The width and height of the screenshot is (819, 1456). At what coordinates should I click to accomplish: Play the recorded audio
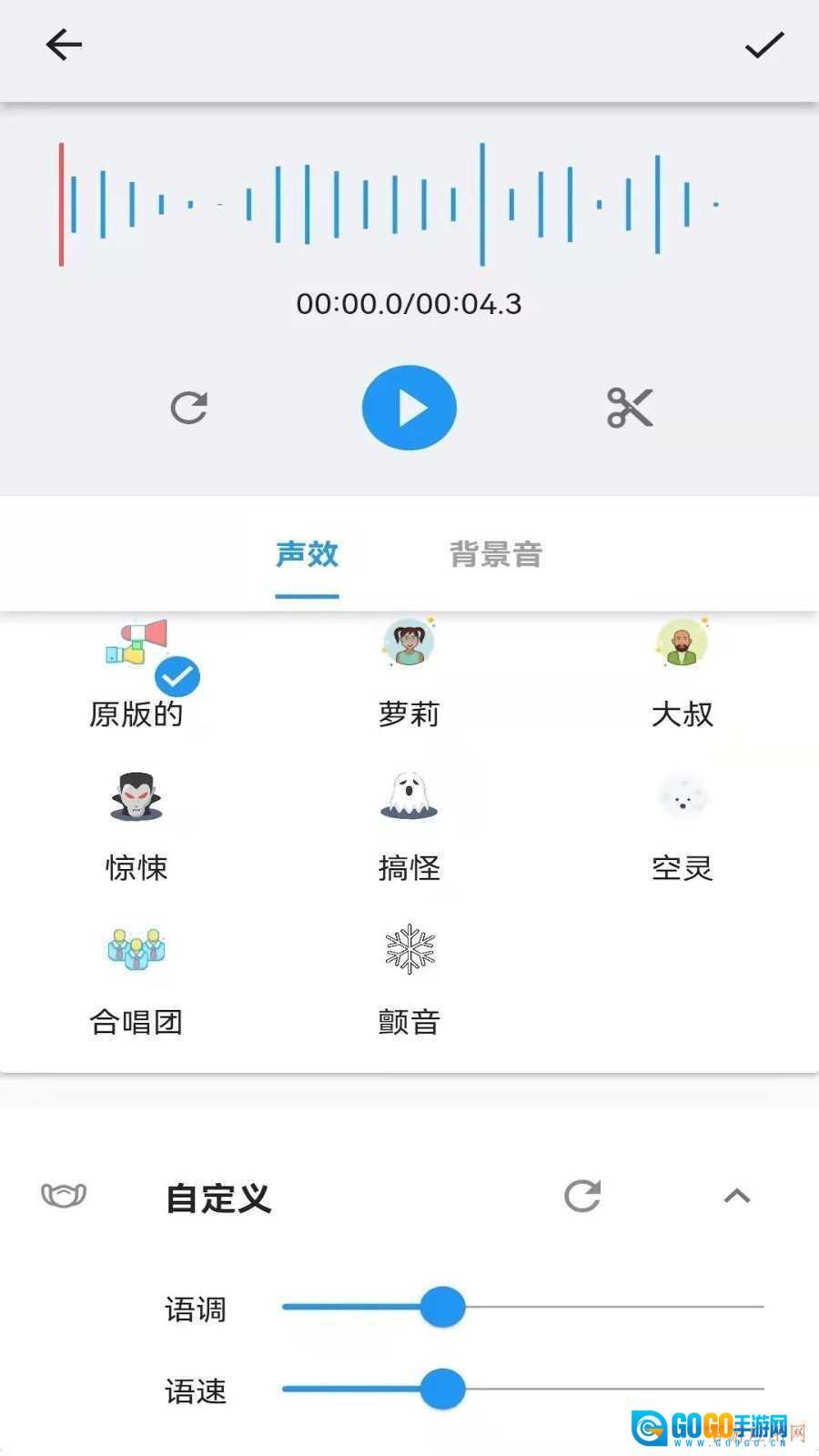409,408
